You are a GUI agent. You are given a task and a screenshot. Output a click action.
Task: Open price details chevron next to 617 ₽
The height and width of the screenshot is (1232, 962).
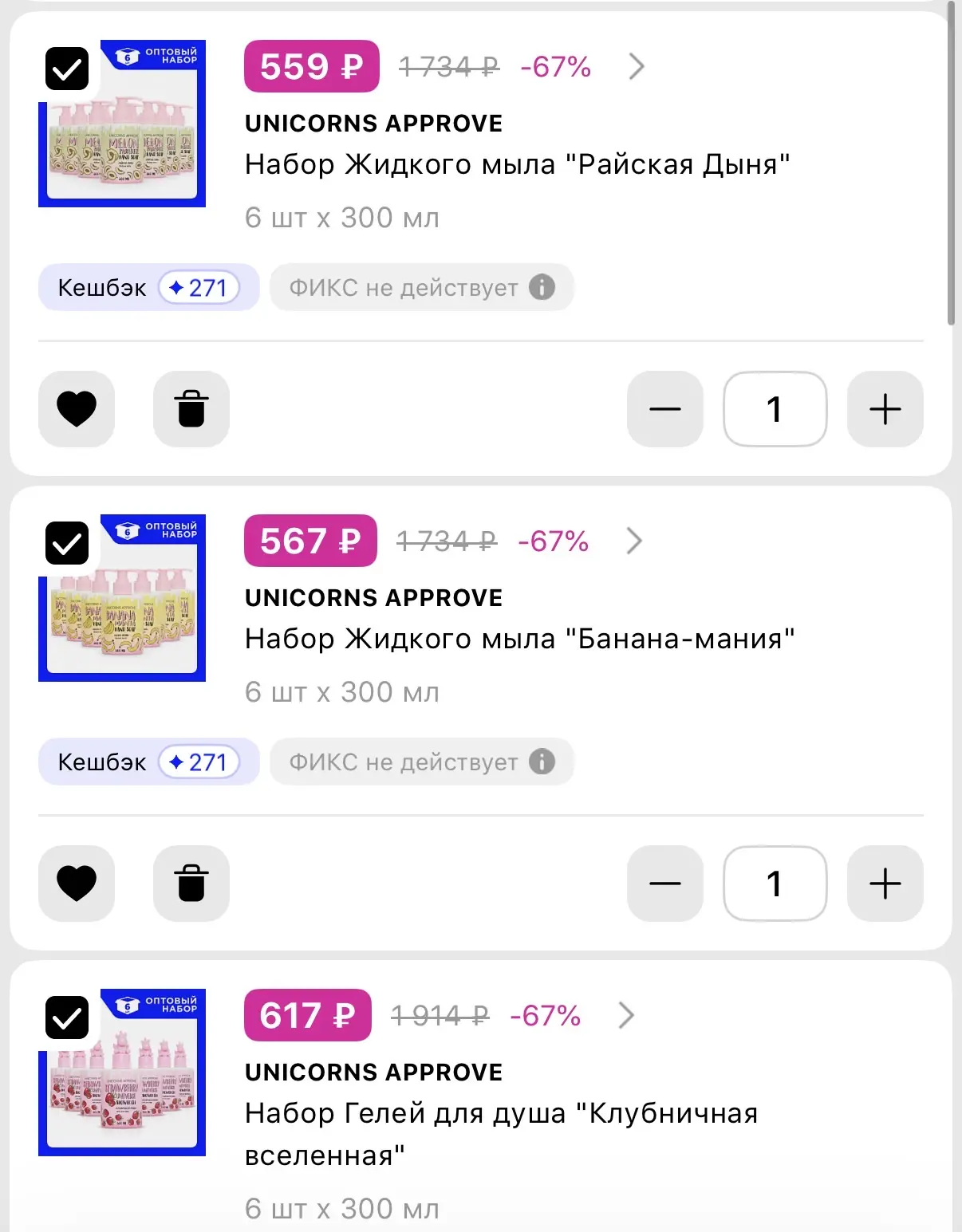pyautogui.click(x=626, y=1016)
